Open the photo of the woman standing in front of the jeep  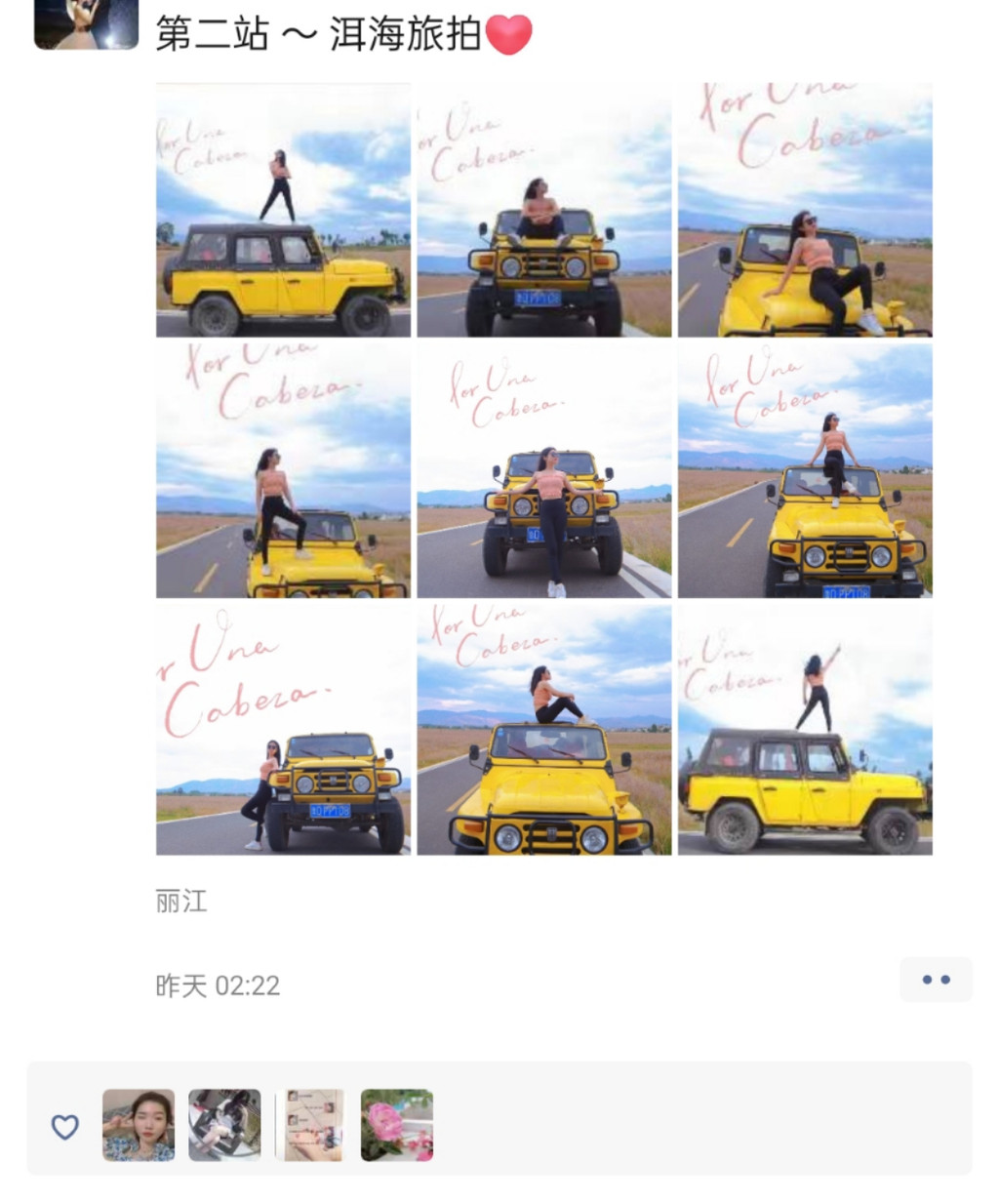pyautogui.click(x=543, y=470)
